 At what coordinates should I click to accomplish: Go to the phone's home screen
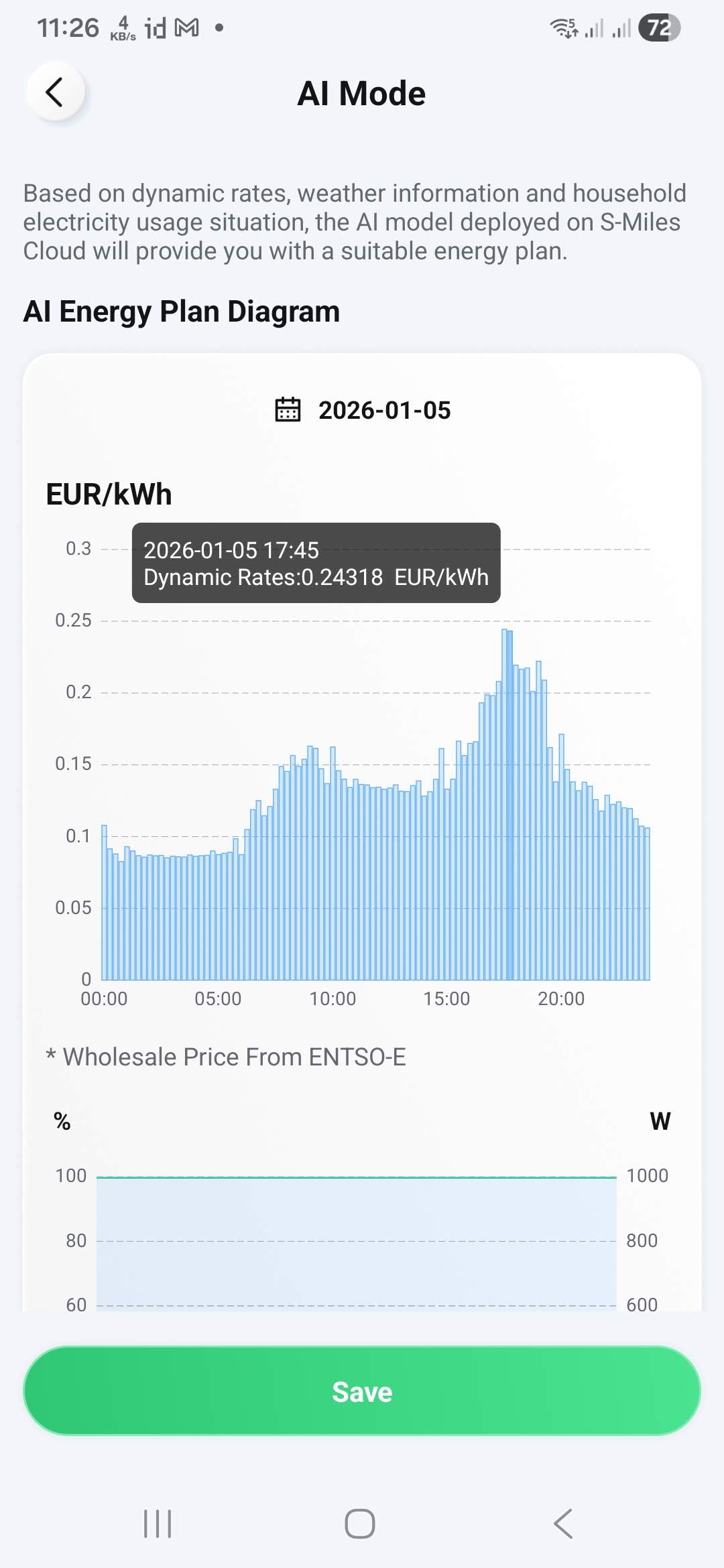(x=360, y=1524)
